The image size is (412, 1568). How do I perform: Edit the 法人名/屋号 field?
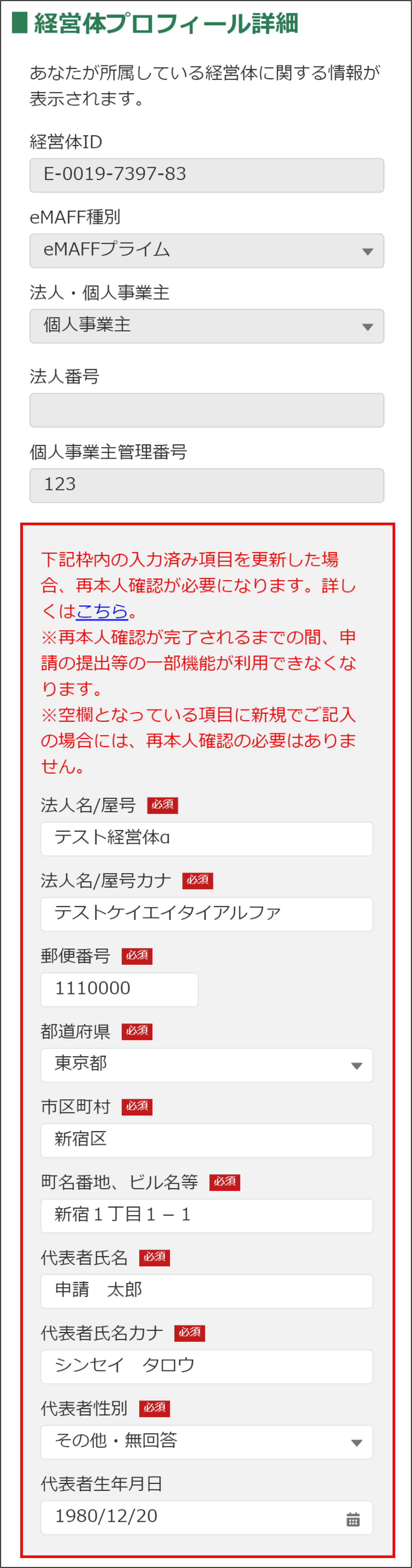(206, 838)
